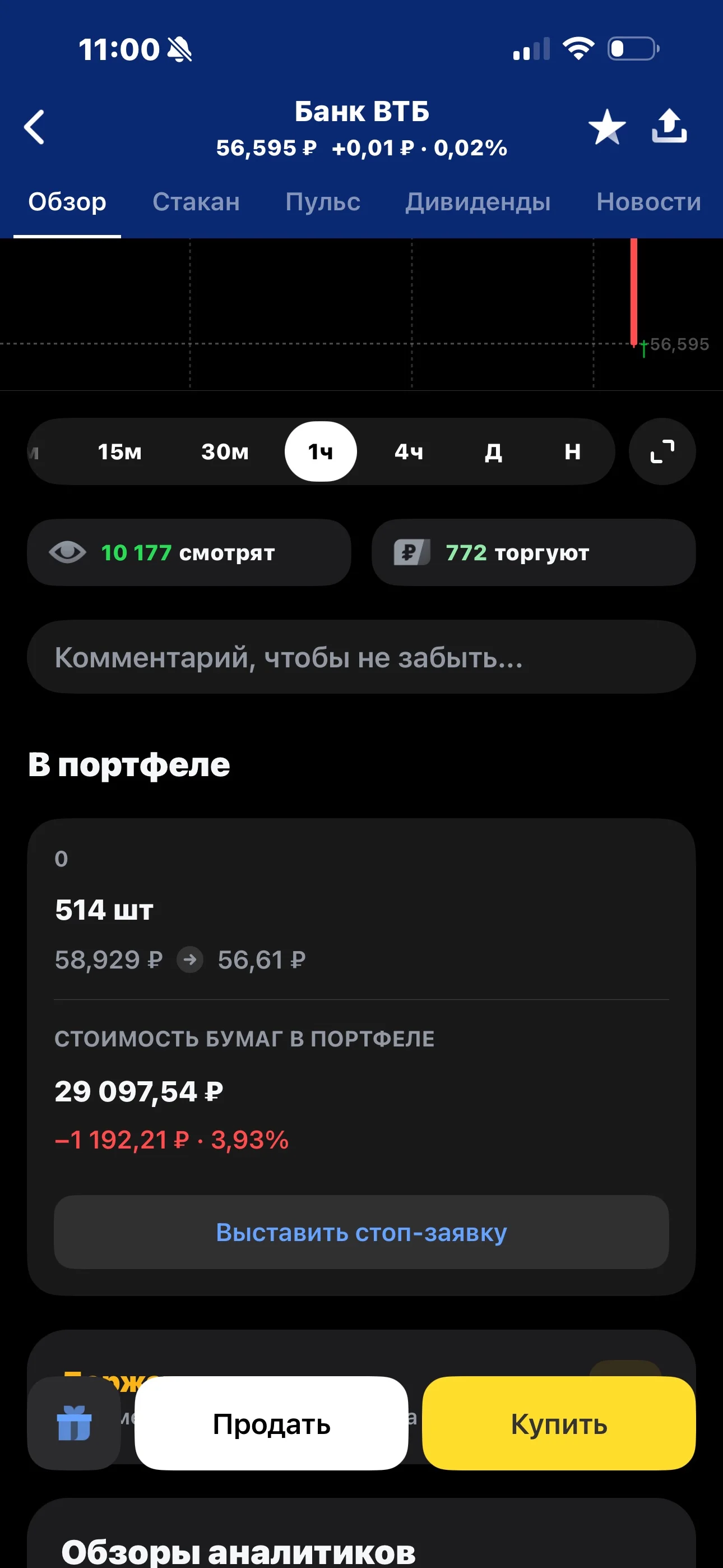Open the Пульс tab
Image resolution: width=723 pixels, height=1568 pixels.
click(x=323, y=201)
